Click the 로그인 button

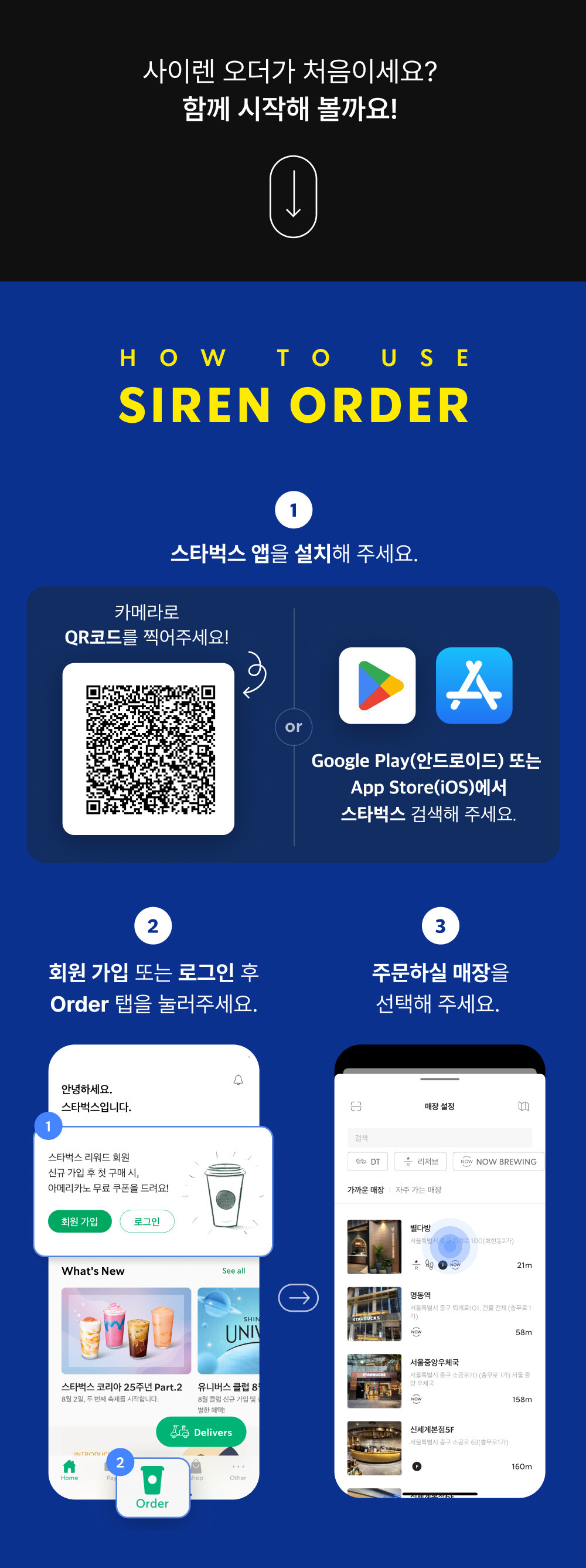pyautogui.click(x=148, y=1221)
